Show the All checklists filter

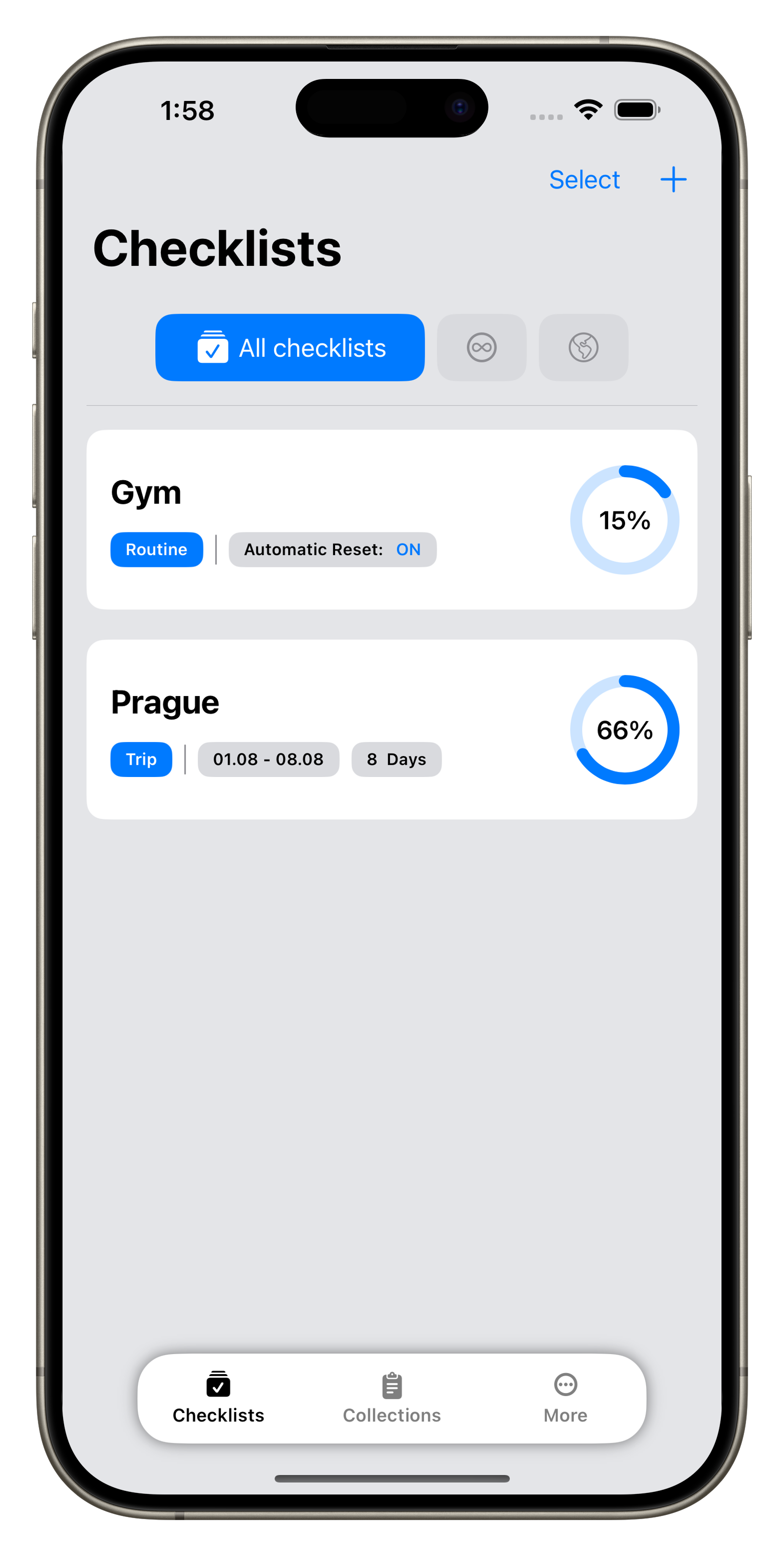point(290,347)
